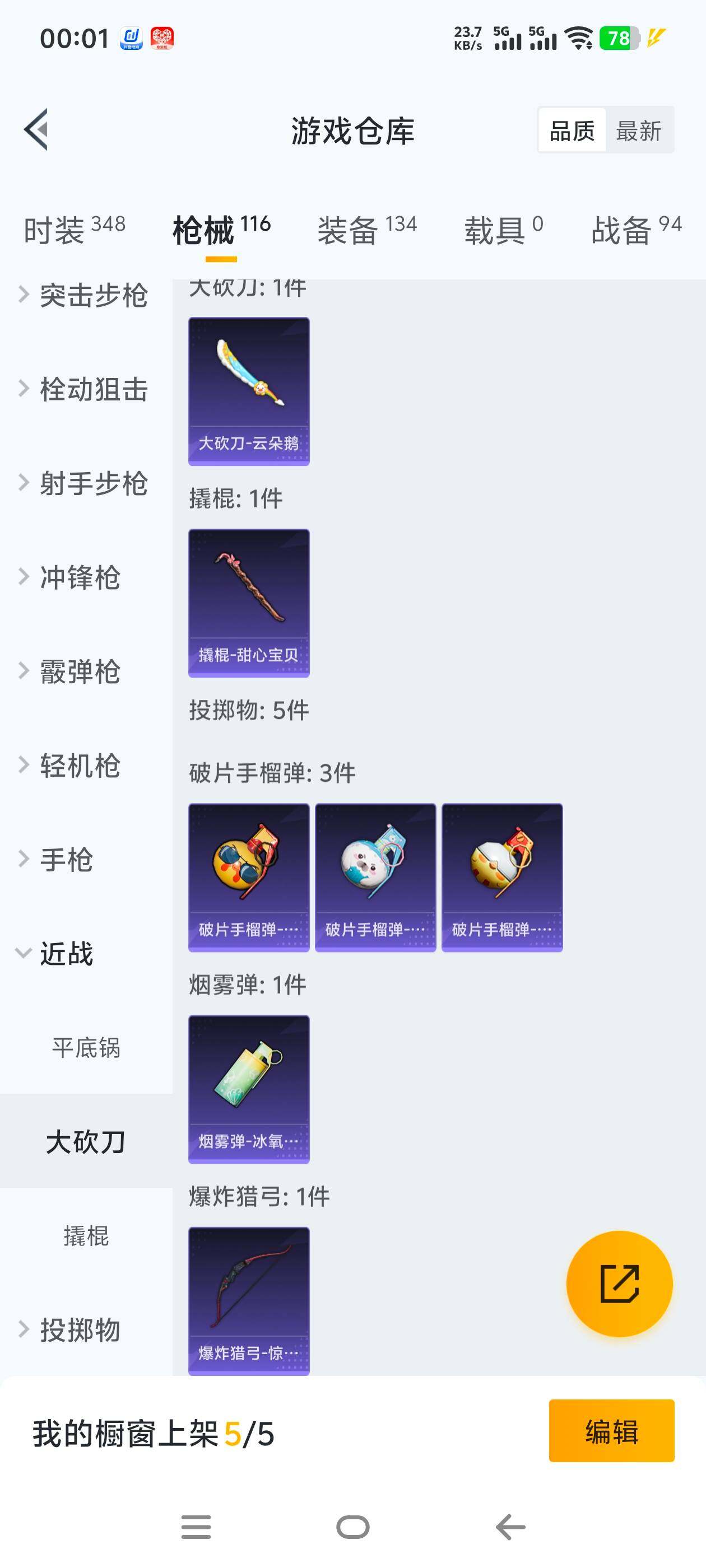
Task: Open the 撬棍-甜心宝贝 item
Action: [x=249, y=603]
